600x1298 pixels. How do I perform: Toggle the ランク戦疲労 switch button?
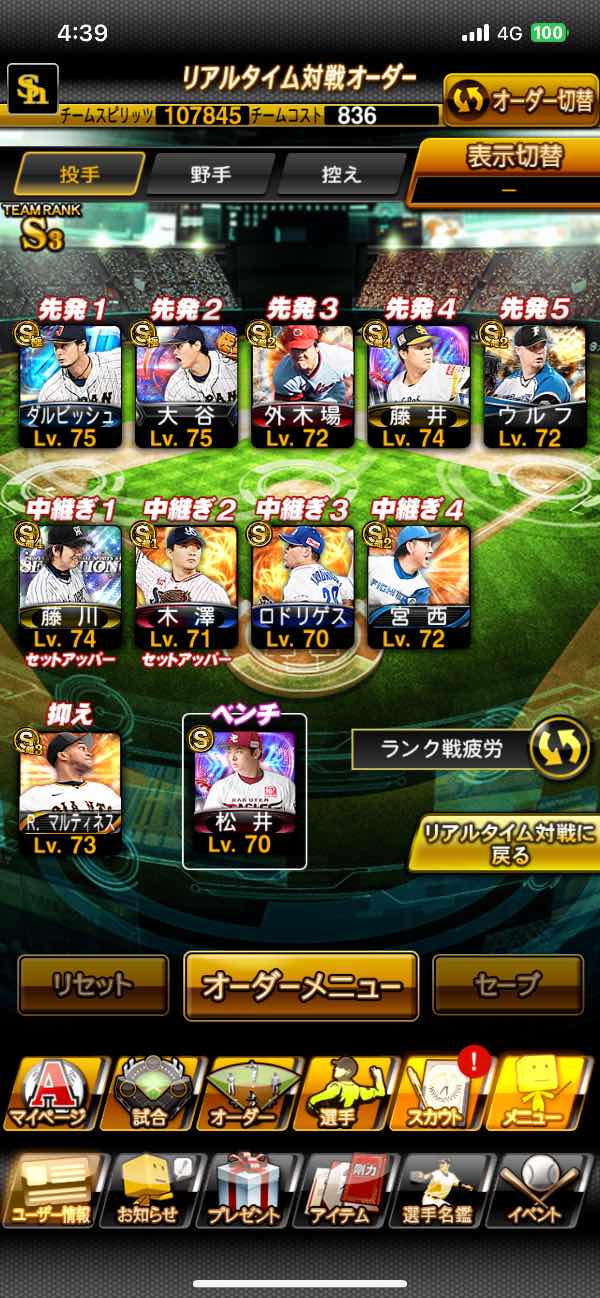[x=559, y=750]
